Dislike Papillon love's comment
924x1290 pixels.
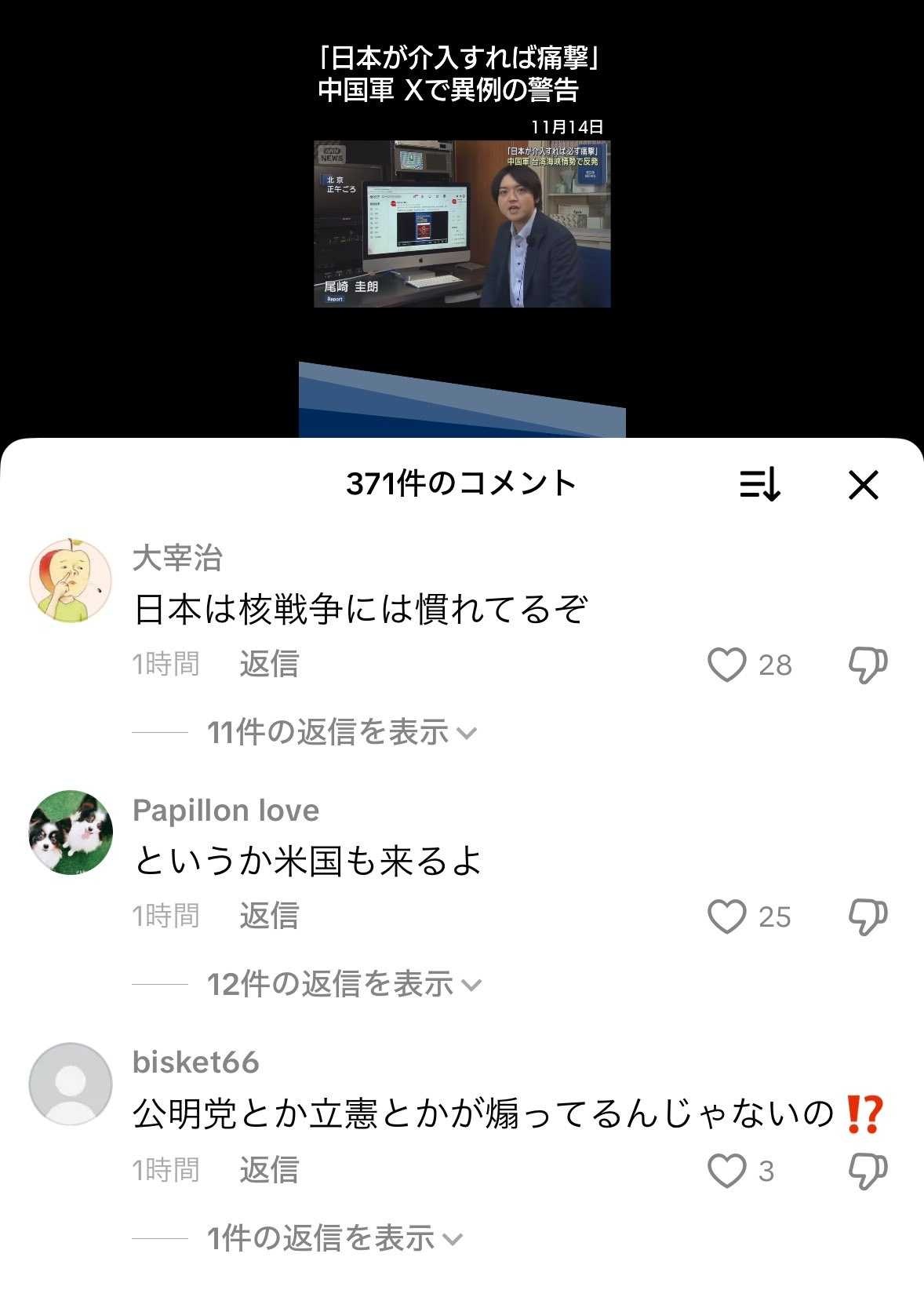point(868,916)
